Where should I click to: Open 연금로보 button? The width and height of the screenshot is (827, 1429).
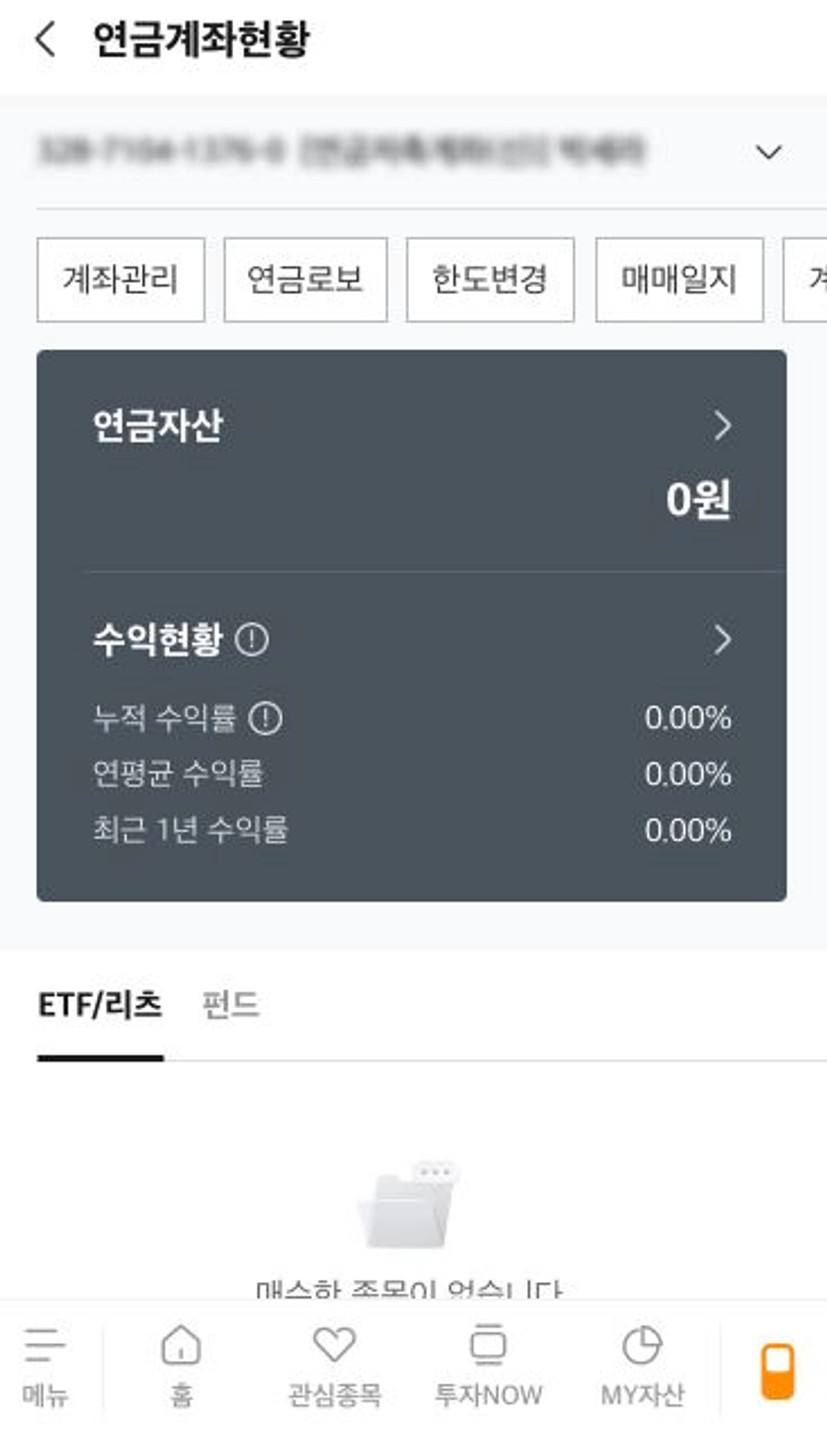click(305, 280)
